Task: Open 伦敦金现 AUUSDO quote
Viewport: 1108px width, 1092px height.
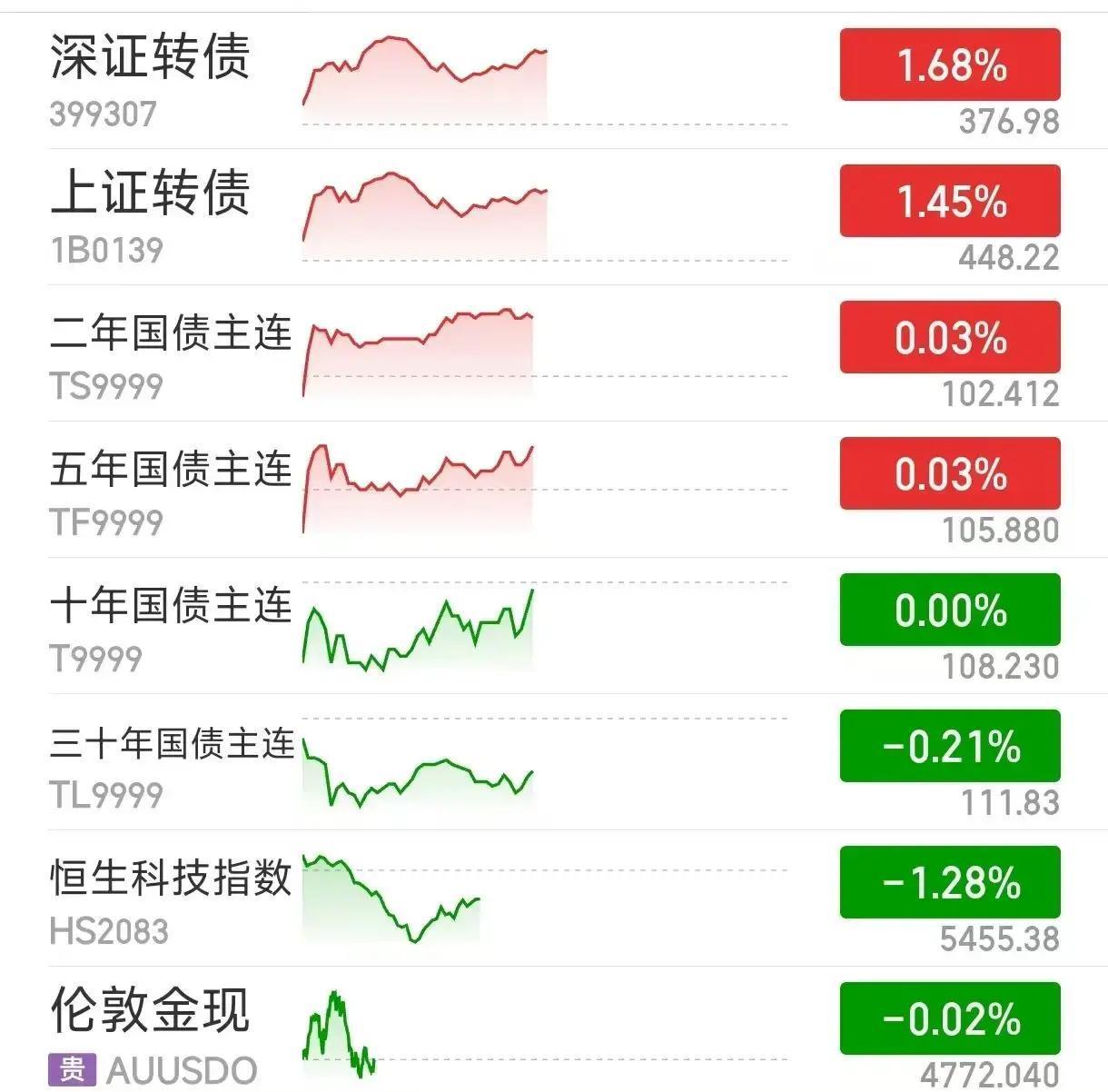Action: coord(554,1029)
